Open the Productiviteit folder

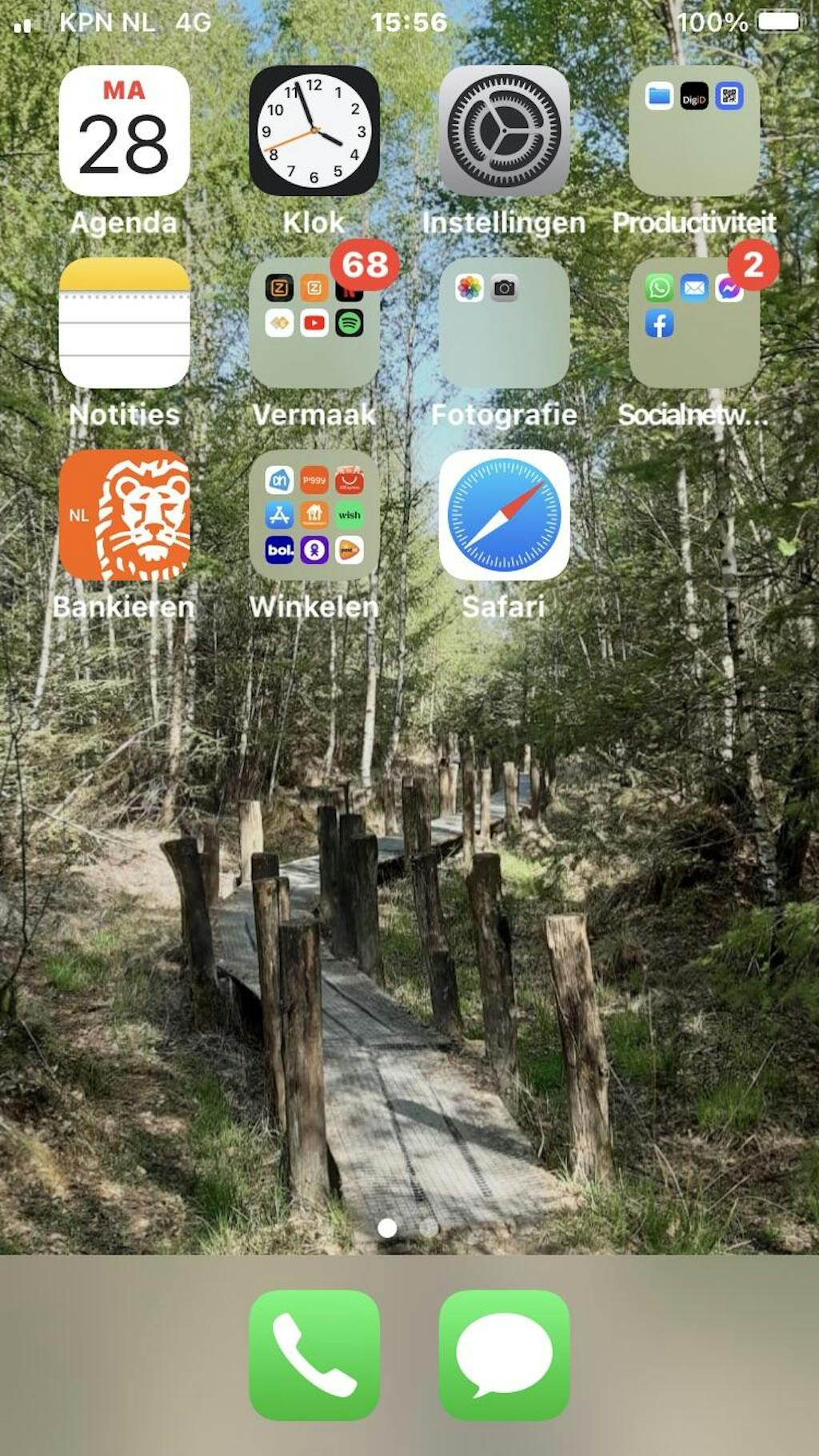click(x=693, y=131)
